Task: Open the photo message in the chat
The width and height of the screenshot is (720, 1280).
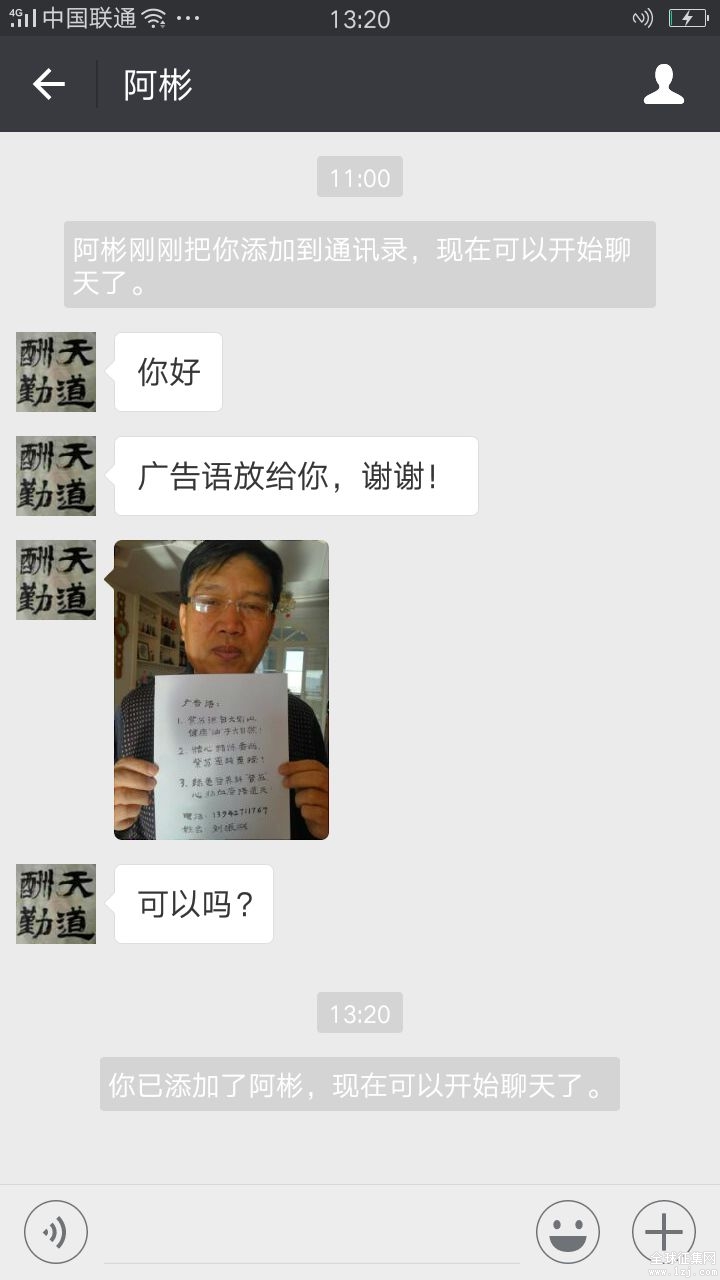Action: [221, 689]
